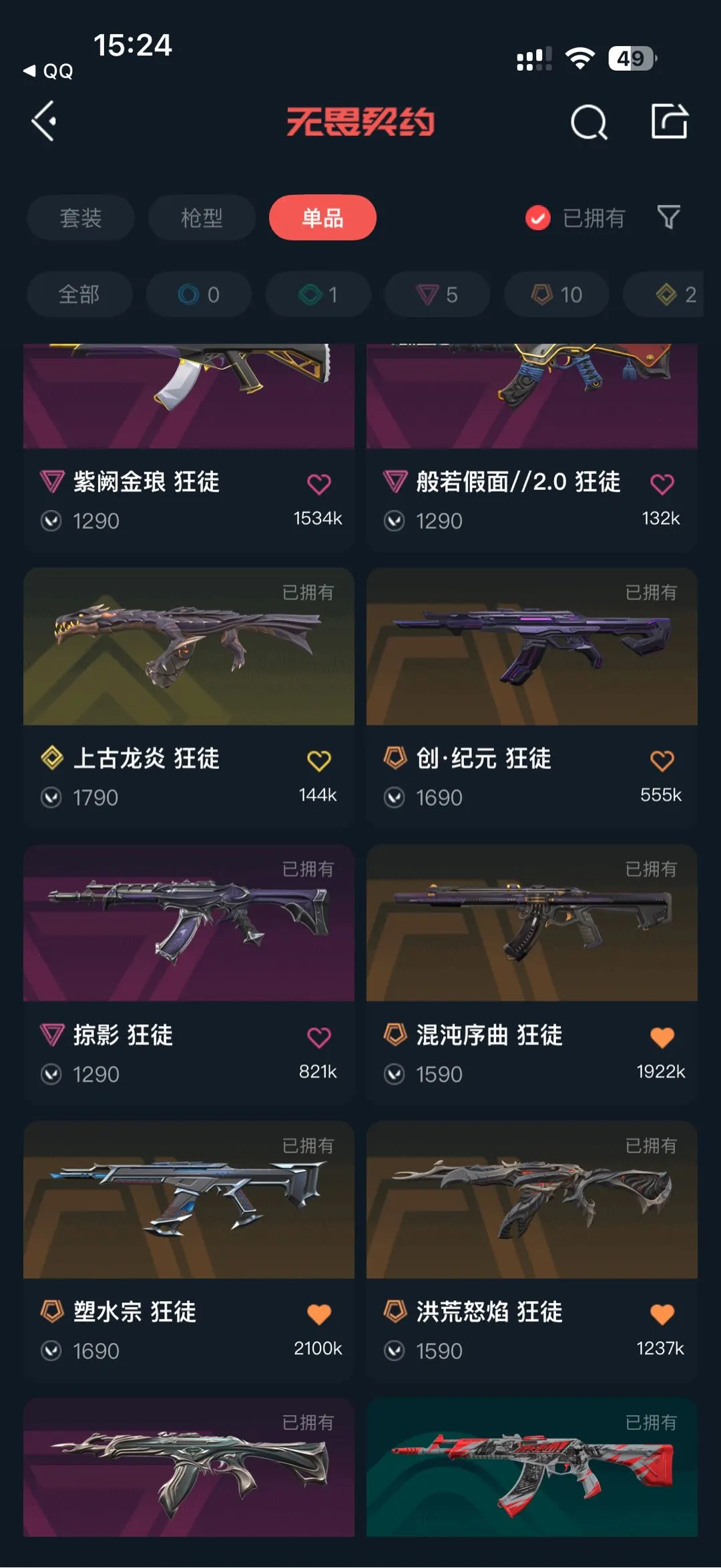Screen dimensions: 721x1568
Task: Switch to the 枪型 tab
Action: pyautogui.click(x=202, y=218)
